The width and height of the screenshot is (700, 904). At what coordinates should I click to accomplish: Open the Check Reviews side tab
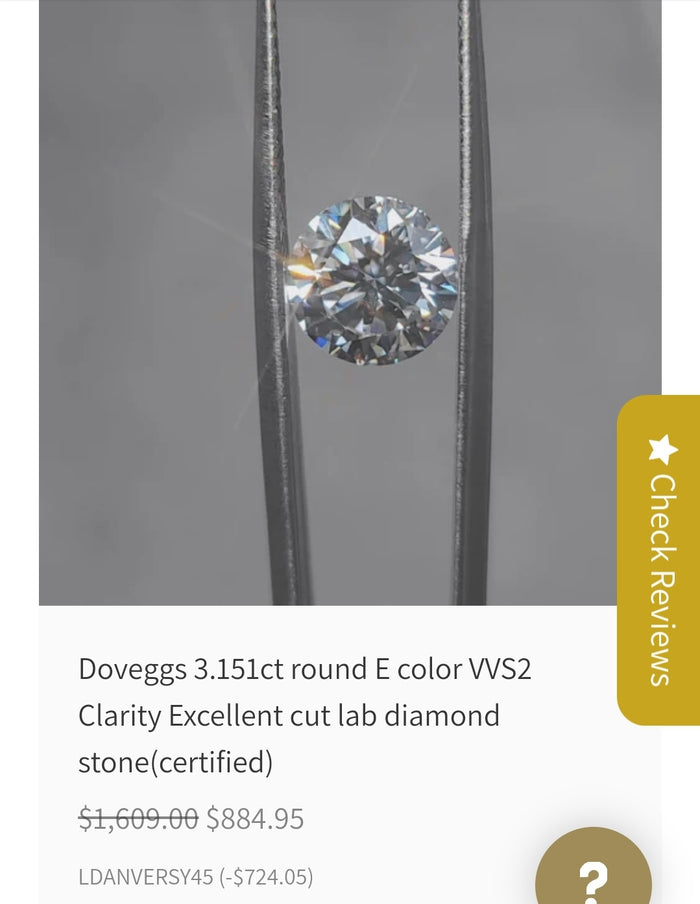(x=659, y=560)
